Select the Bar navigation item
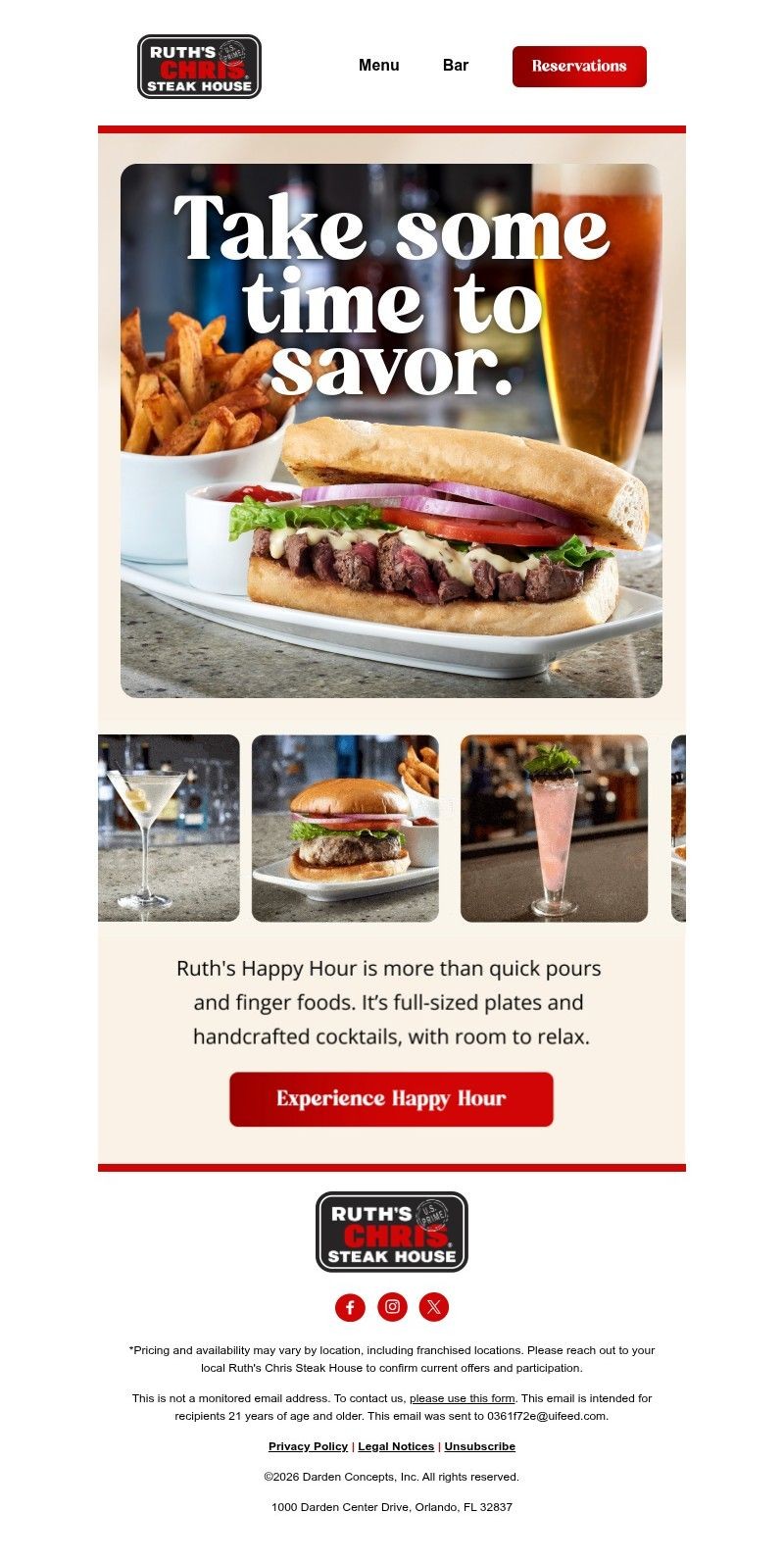 [456, 66]
